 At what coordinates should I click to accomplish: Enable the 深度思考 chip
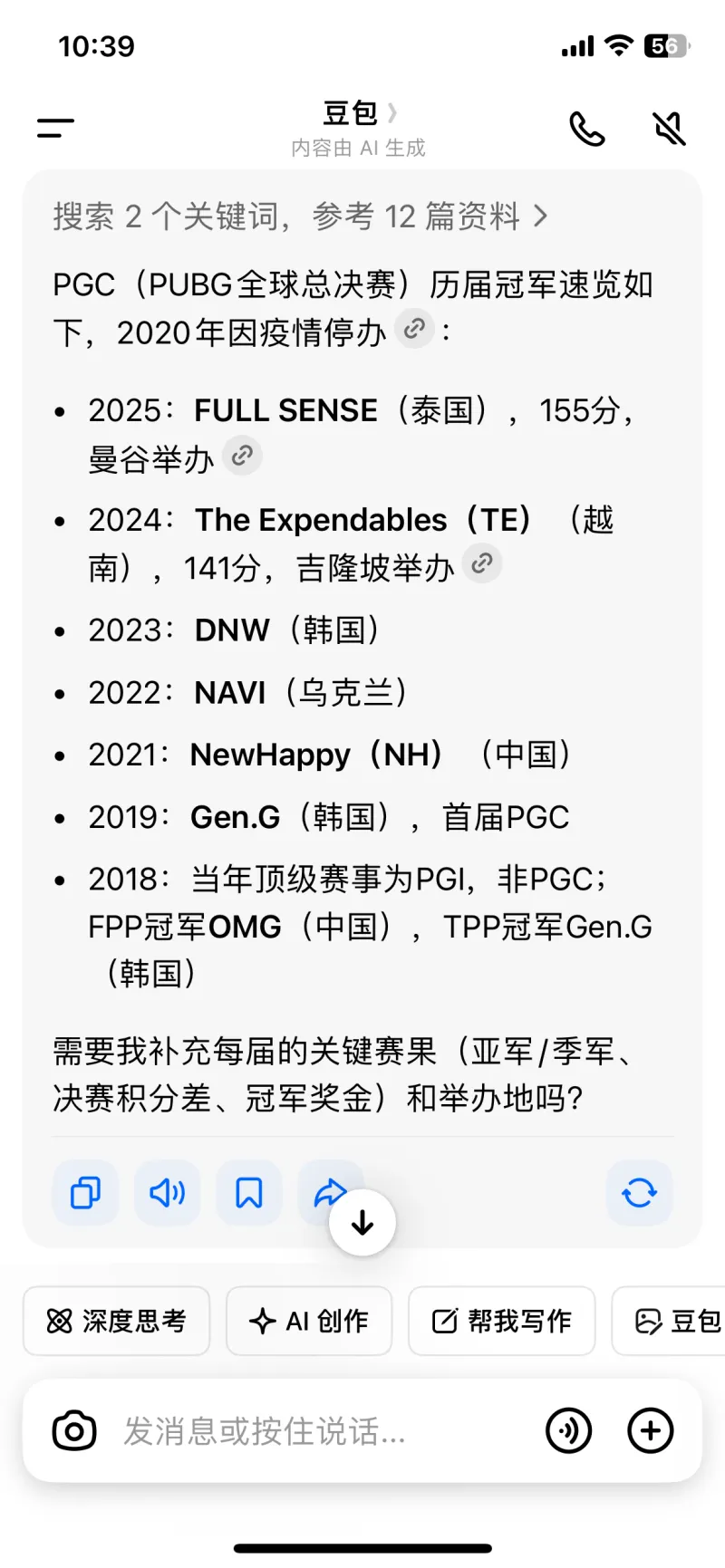(x=116, y=1322)
